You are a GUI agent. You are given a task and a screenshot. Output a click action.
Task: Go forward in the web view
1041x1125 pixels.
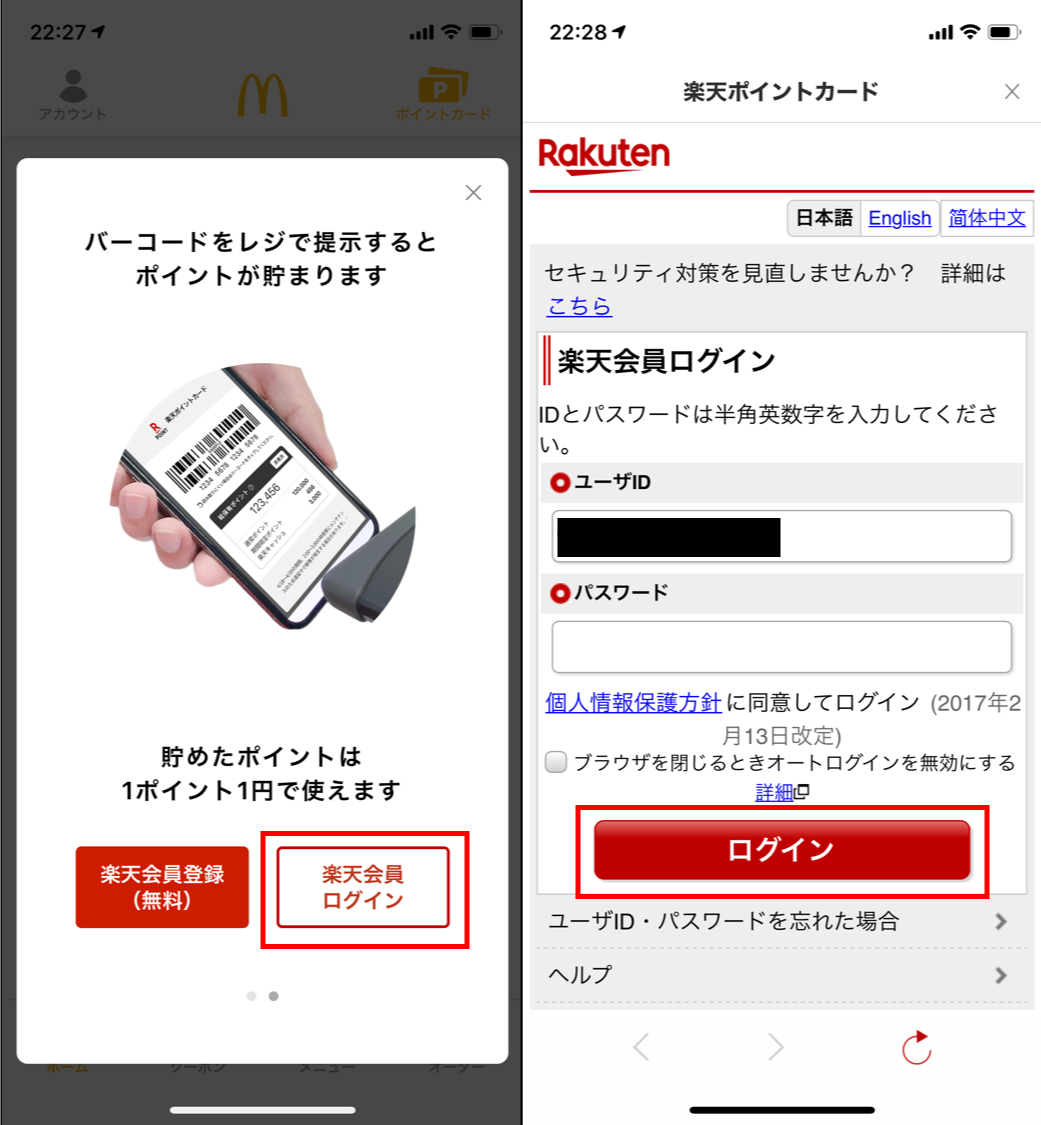[775, 1047]
